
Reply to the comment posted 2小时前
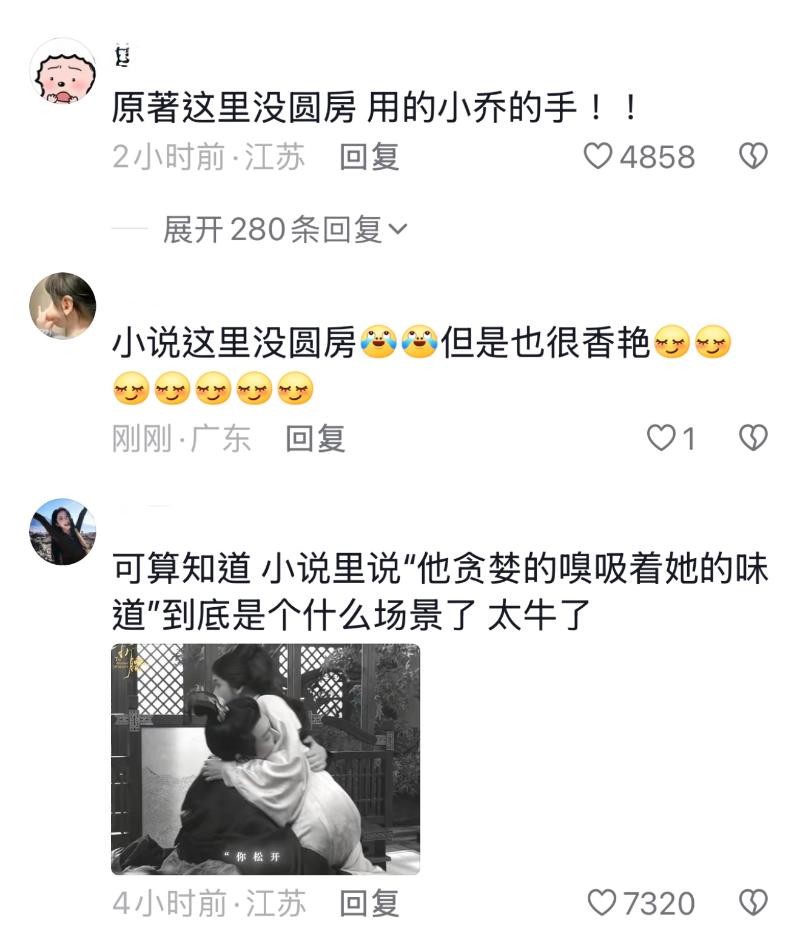tap(369, 156)
